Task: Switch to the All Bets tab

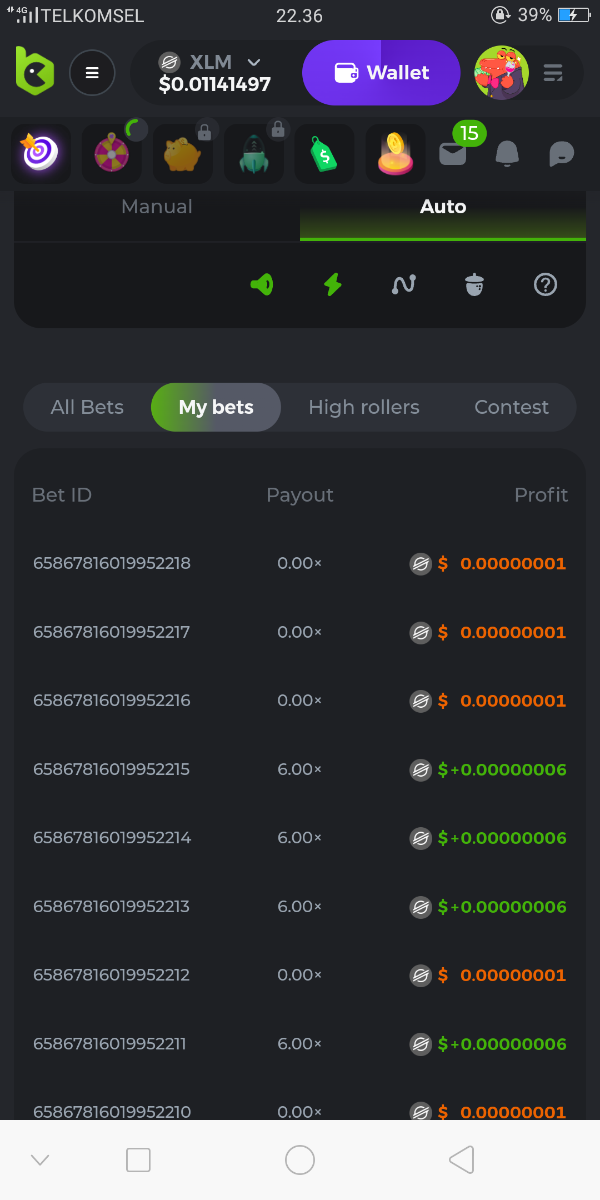Action: pyautogui.click(x=87, y=407)
